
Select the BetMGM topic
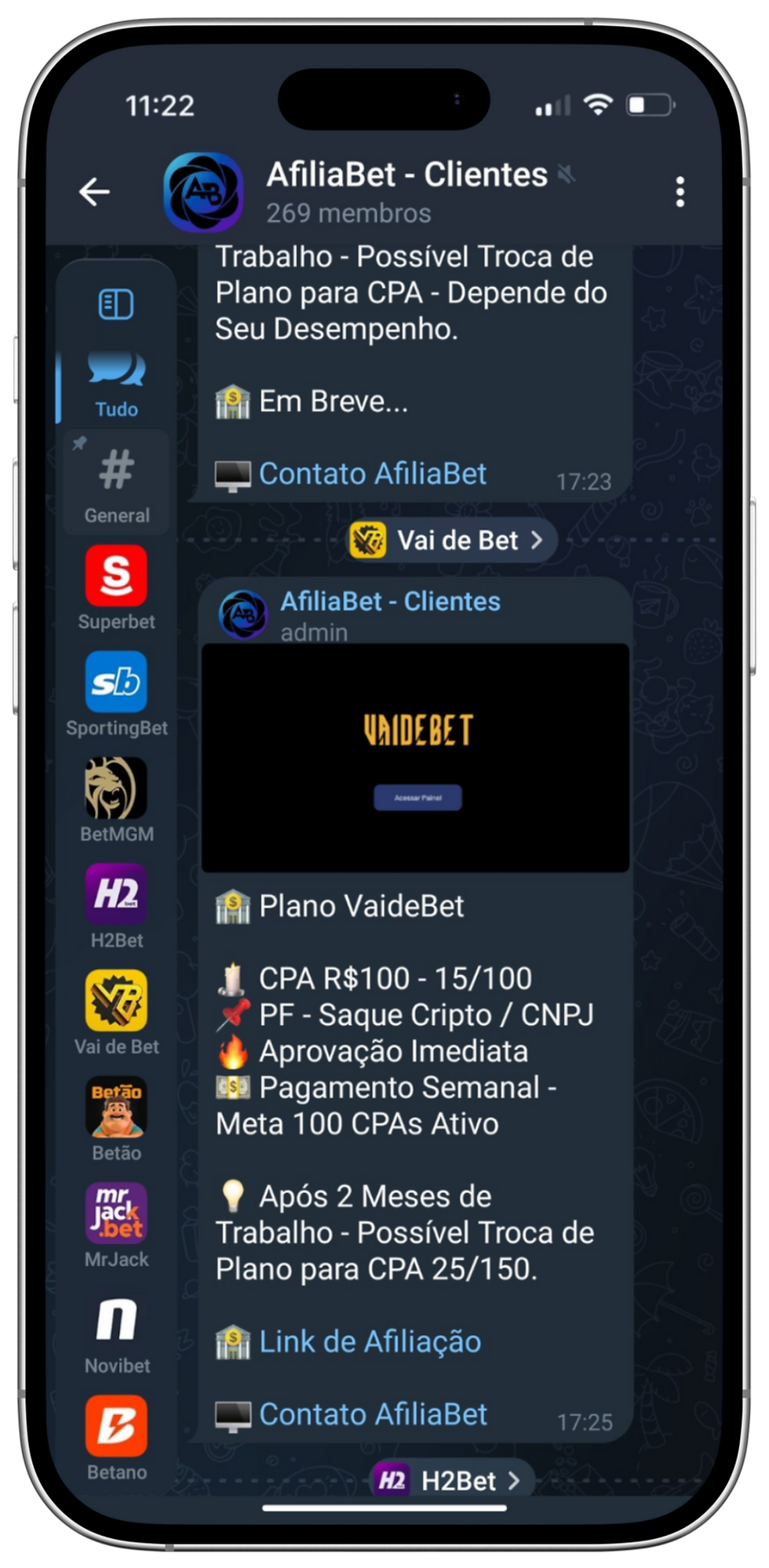pyautogui.click(x=116, y=800)
